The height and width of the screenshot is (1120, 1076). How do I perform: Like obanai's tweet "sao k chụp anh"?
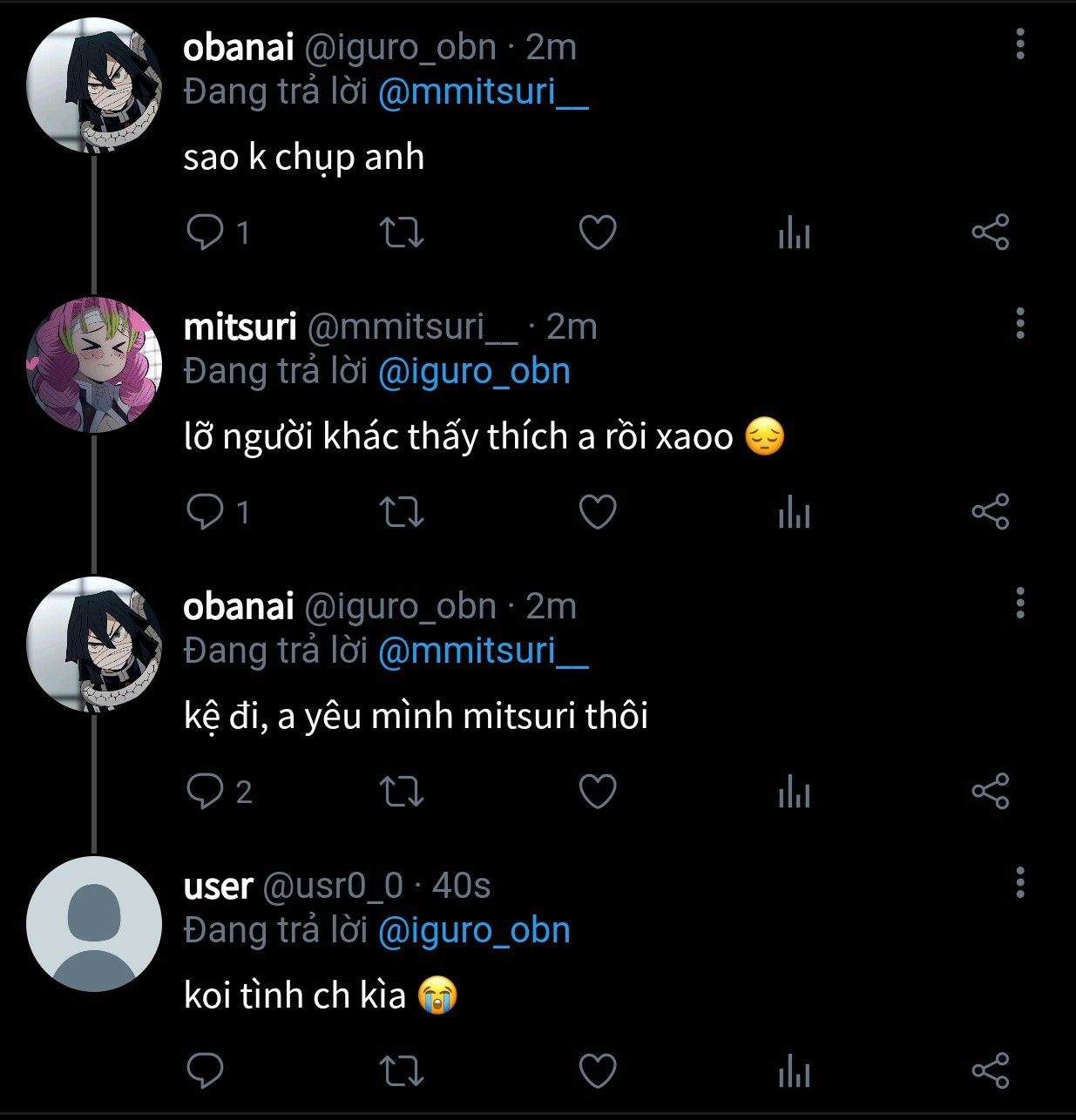point(598,233)
